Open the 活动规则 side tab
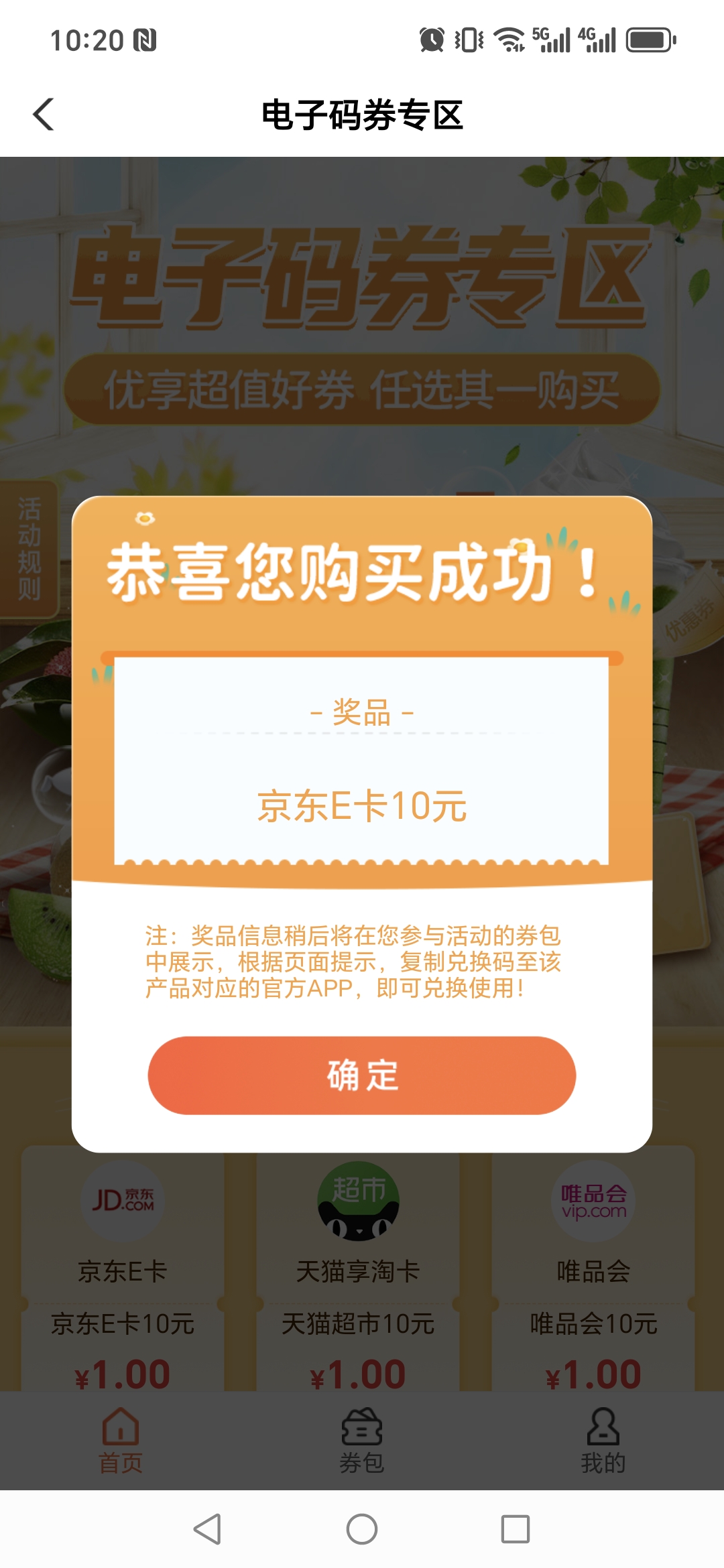 [x=29, y=549]
